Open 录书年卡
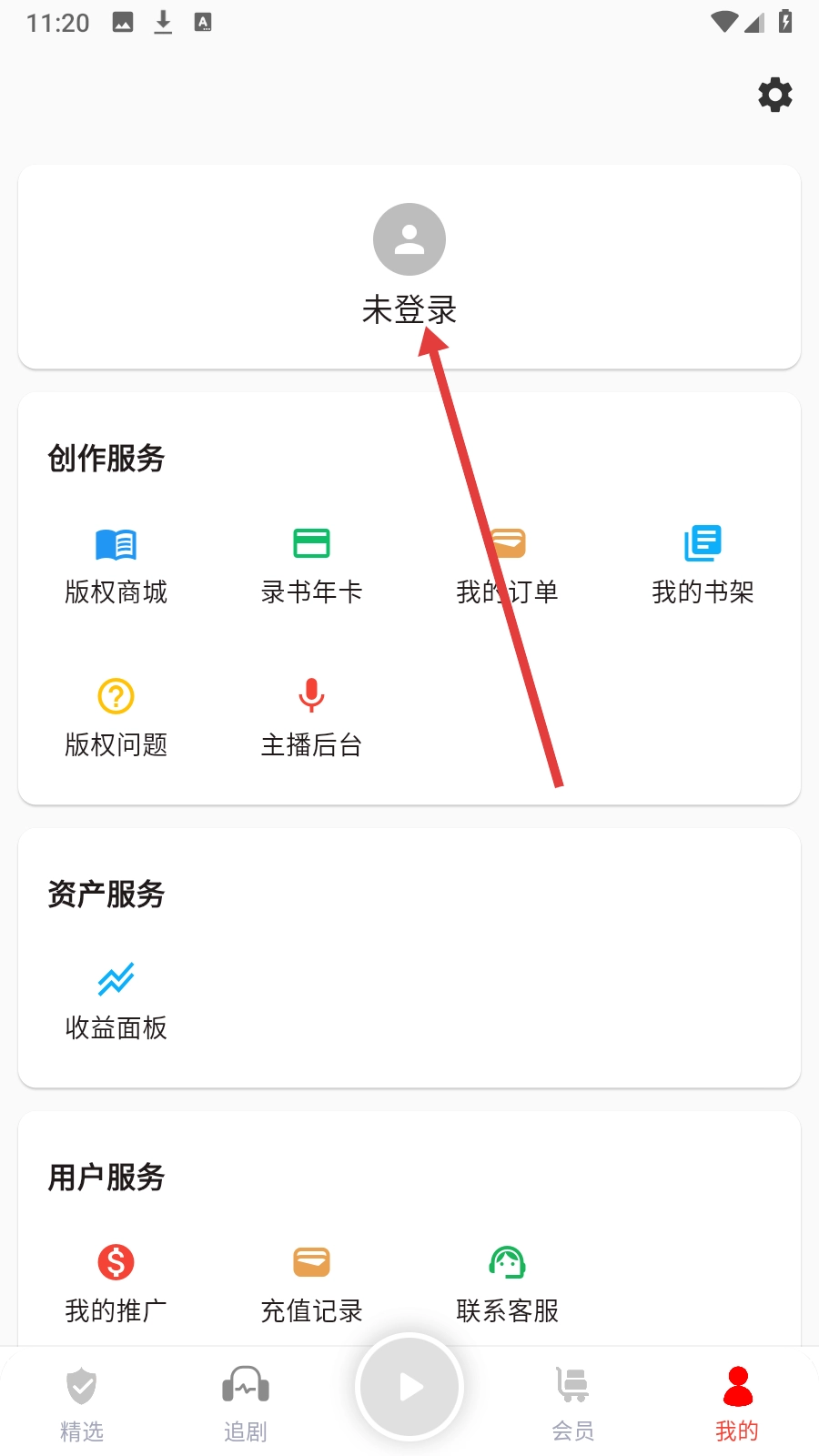 pyautogui.click(x=311, y=566)
